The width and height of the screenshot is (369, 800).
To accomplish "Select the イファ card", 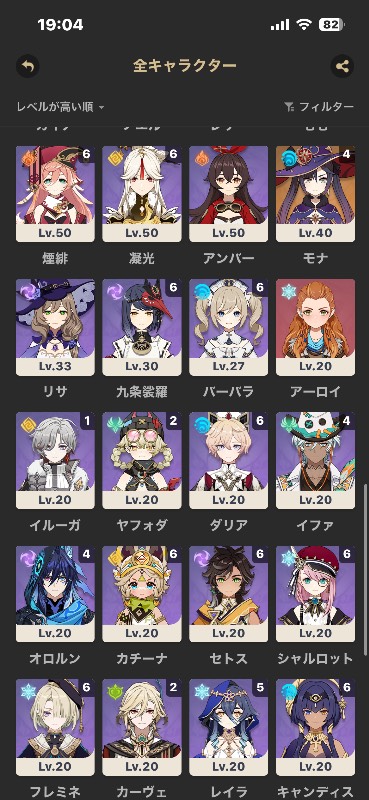I will [x=315, y=461].
